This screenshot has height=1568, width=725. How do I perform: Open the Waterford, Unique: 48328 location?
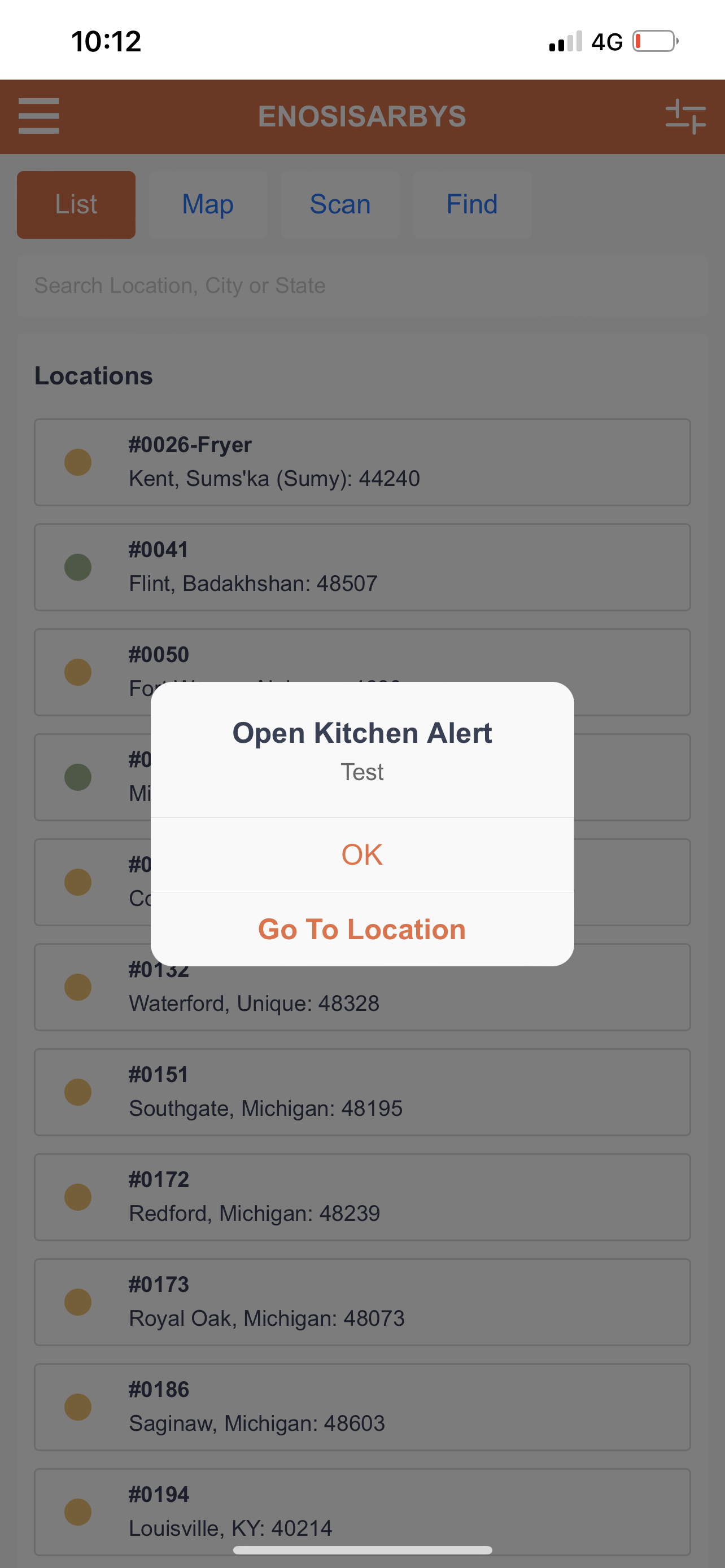click(x=361, y=998)
